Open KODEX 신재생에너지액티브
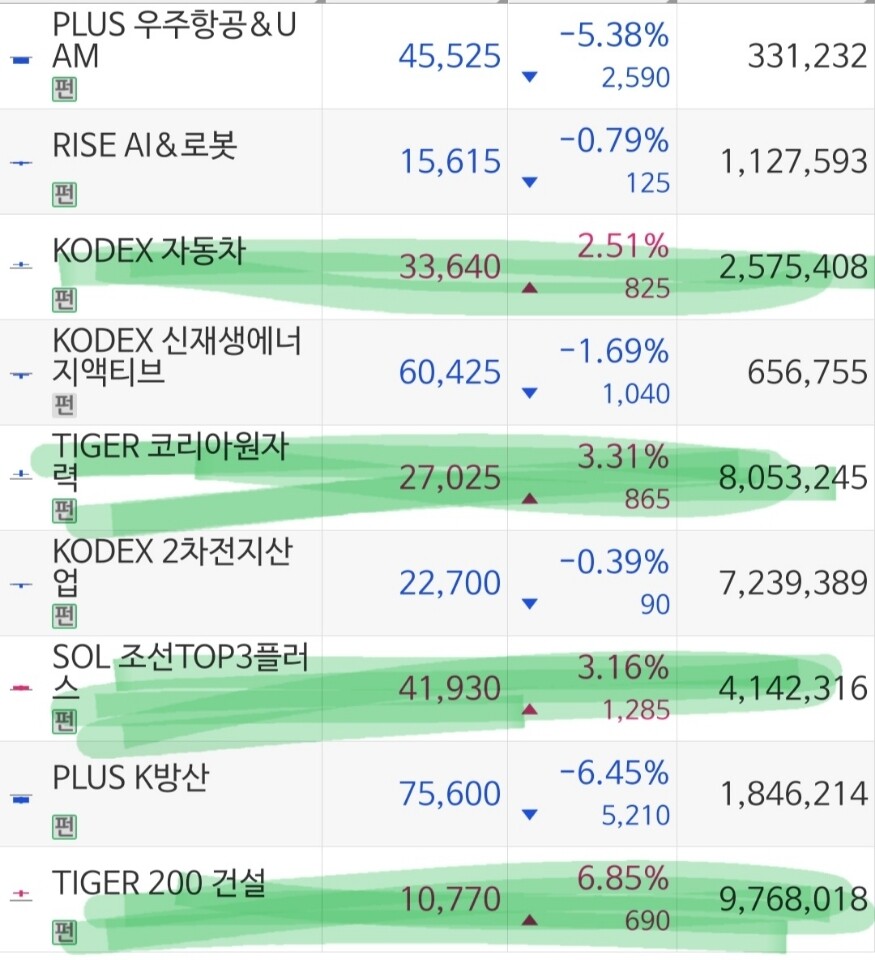 click(437, 372)
